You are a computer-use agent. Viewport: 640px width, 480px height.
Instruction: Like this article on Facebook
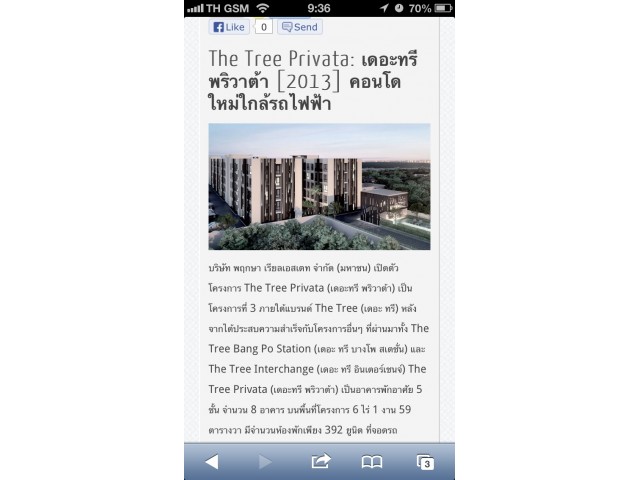tap(229, 27)
